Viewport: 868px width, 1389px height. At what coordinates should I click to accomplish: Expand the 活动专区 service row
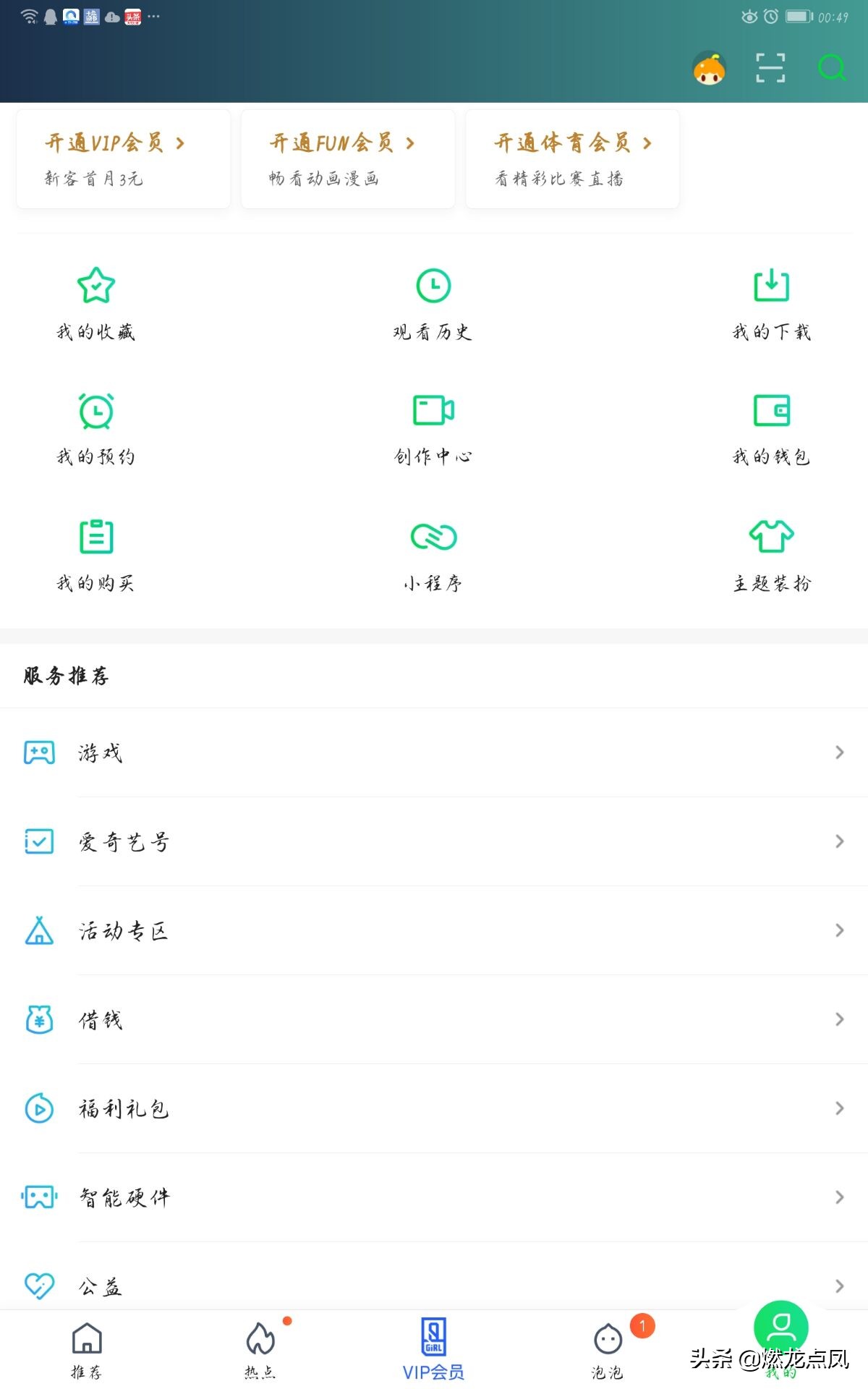point(434,930)
